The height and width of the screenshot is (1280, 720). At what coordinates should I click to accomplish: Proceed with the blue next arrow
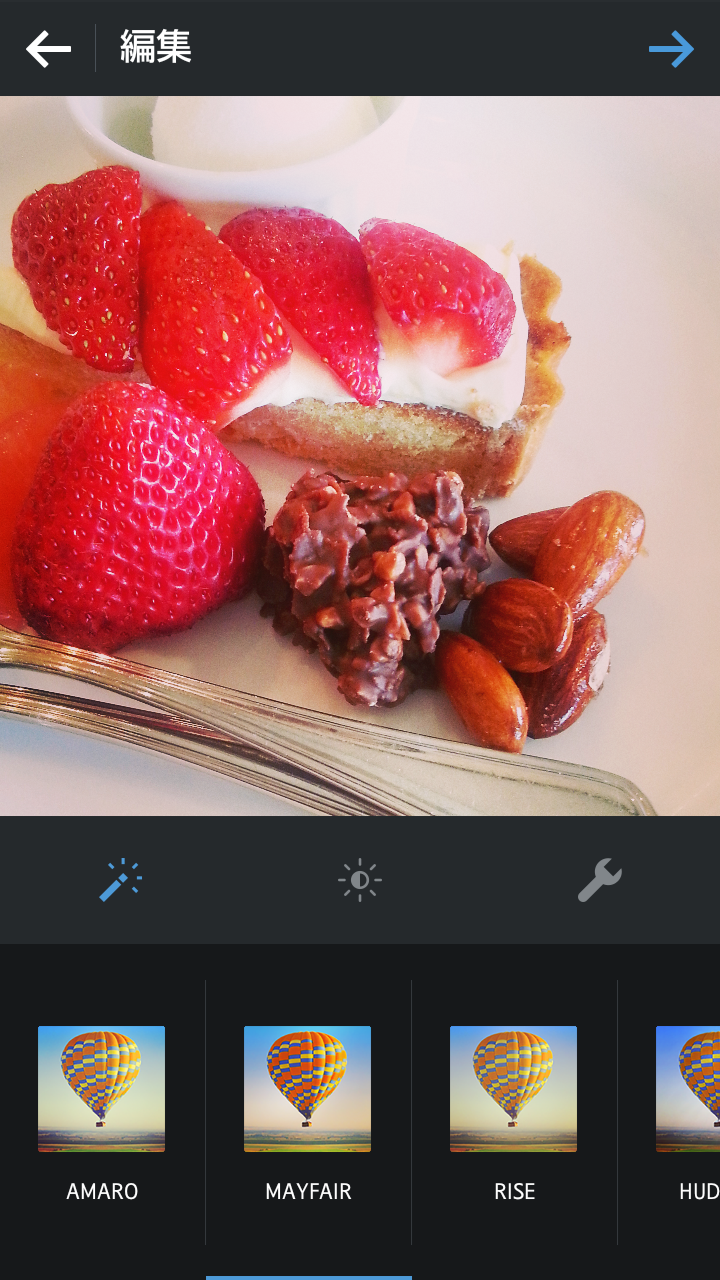tap(671, 48)
